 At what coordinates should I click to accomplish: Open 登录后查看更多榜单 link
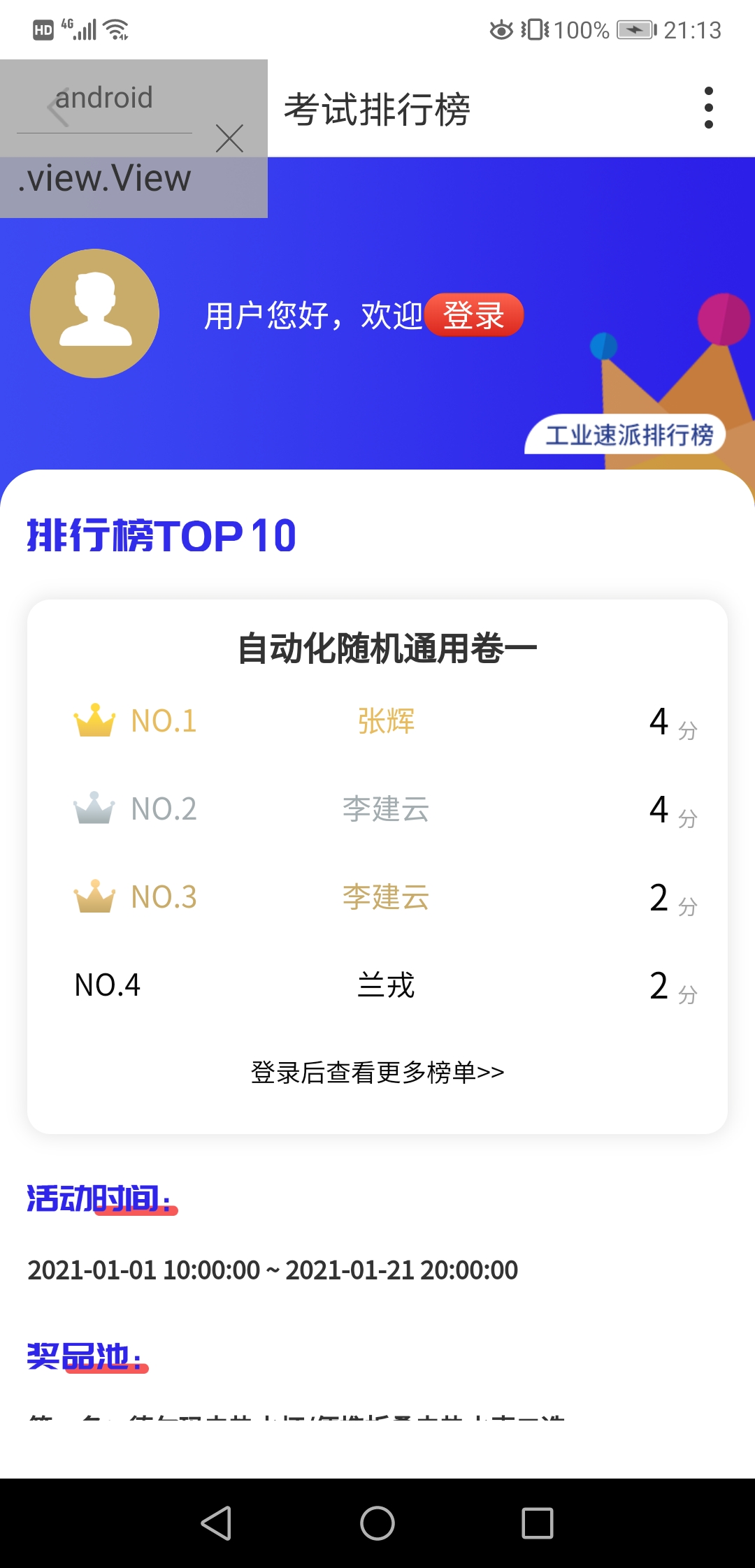[x=377, y=1072]
